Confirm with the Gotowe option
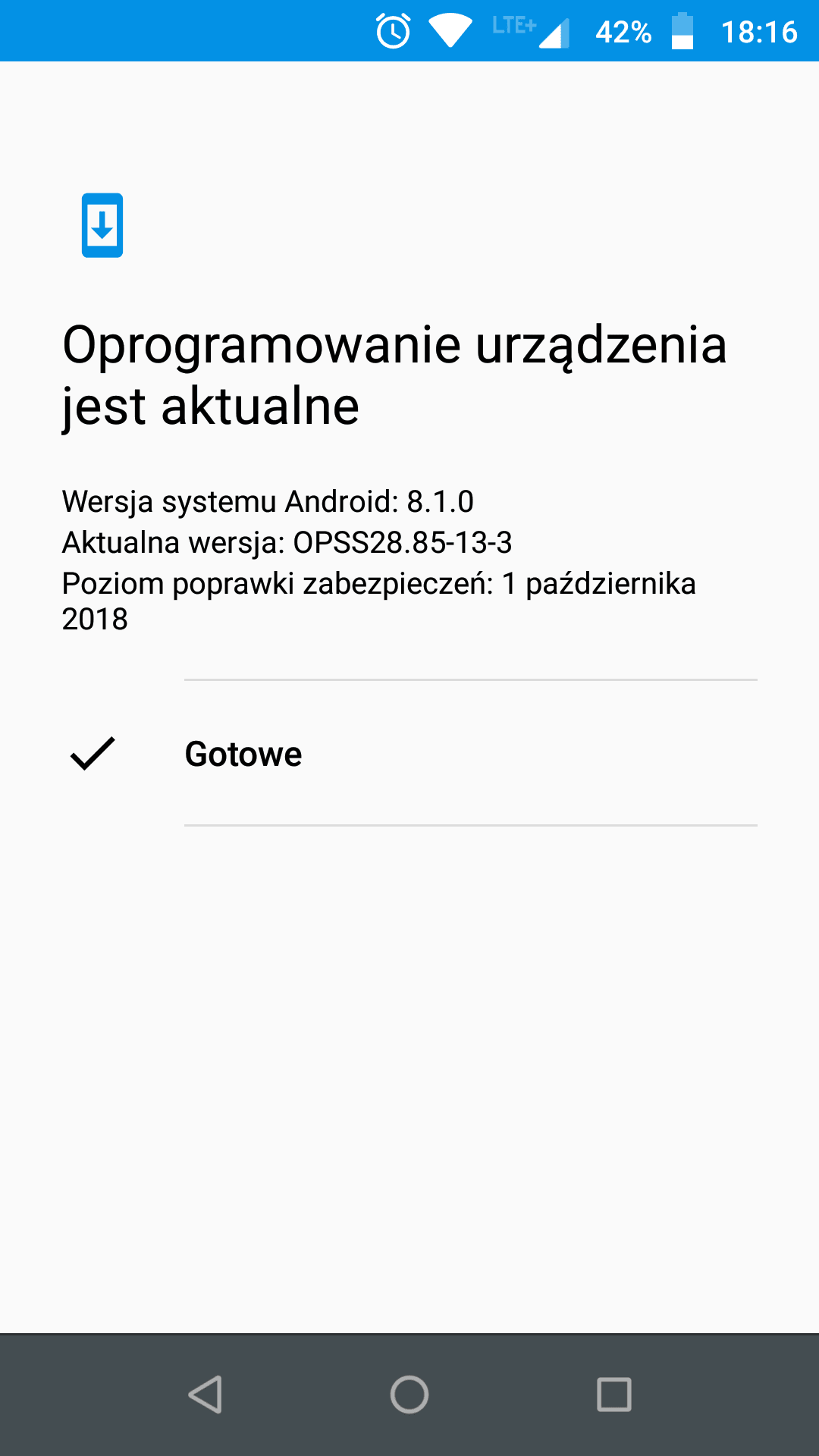Screen dimensions: 819x1456 pyautogui.click(x=409, y=753)
